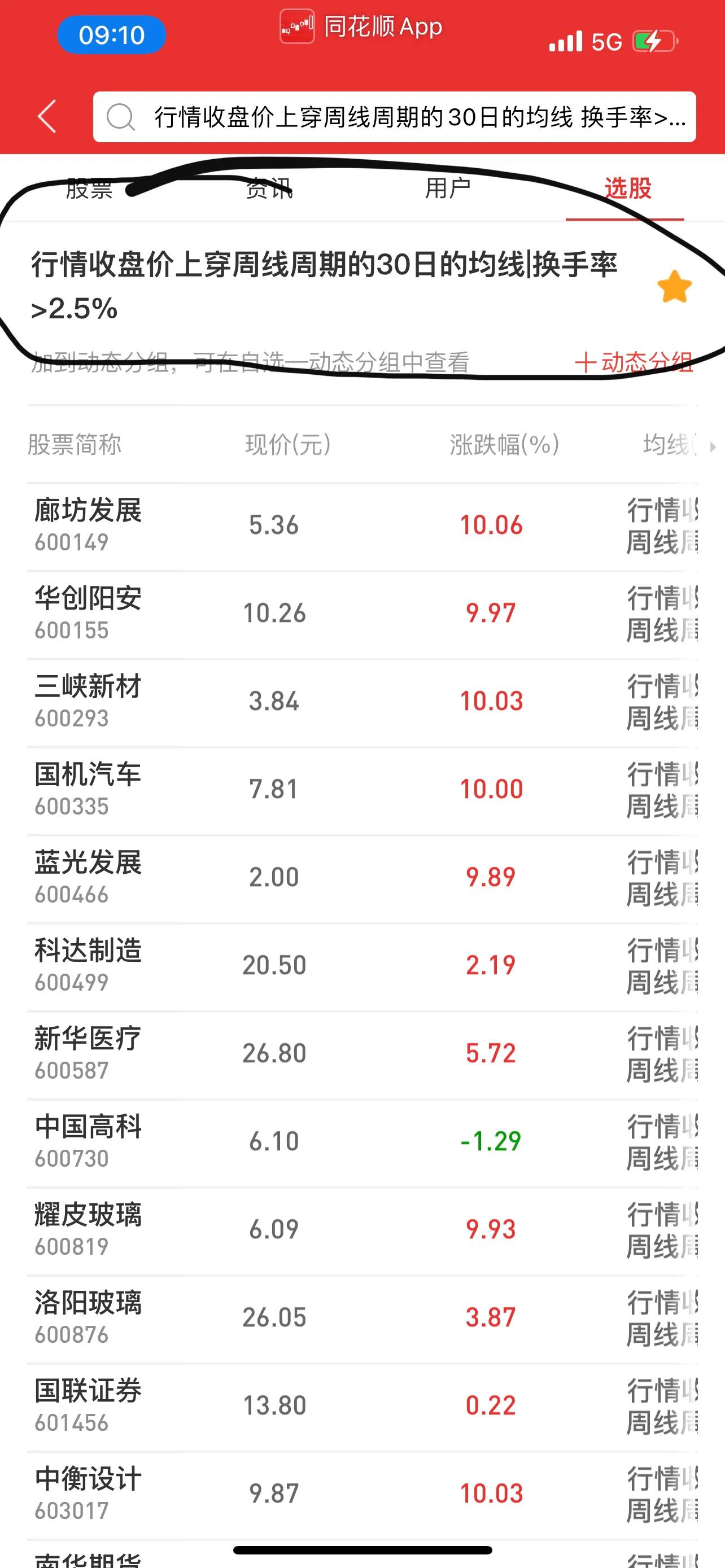Return to 同花顺 App via the status bar

[361, 27]
